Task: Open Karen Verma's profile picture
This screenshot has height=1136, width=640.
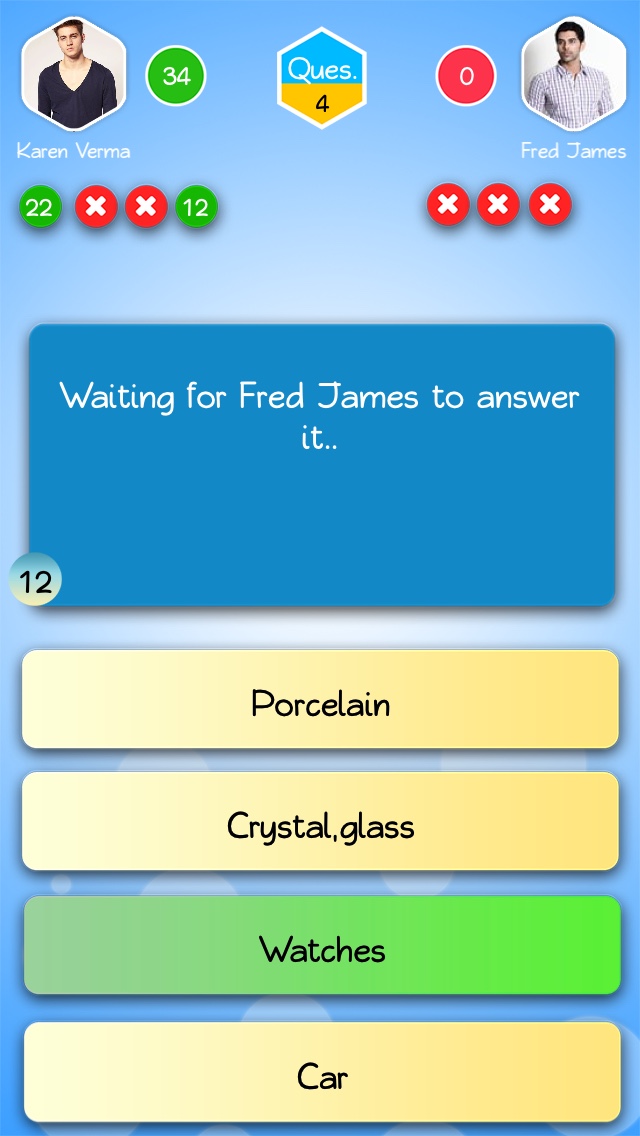Action: [73, 75]
